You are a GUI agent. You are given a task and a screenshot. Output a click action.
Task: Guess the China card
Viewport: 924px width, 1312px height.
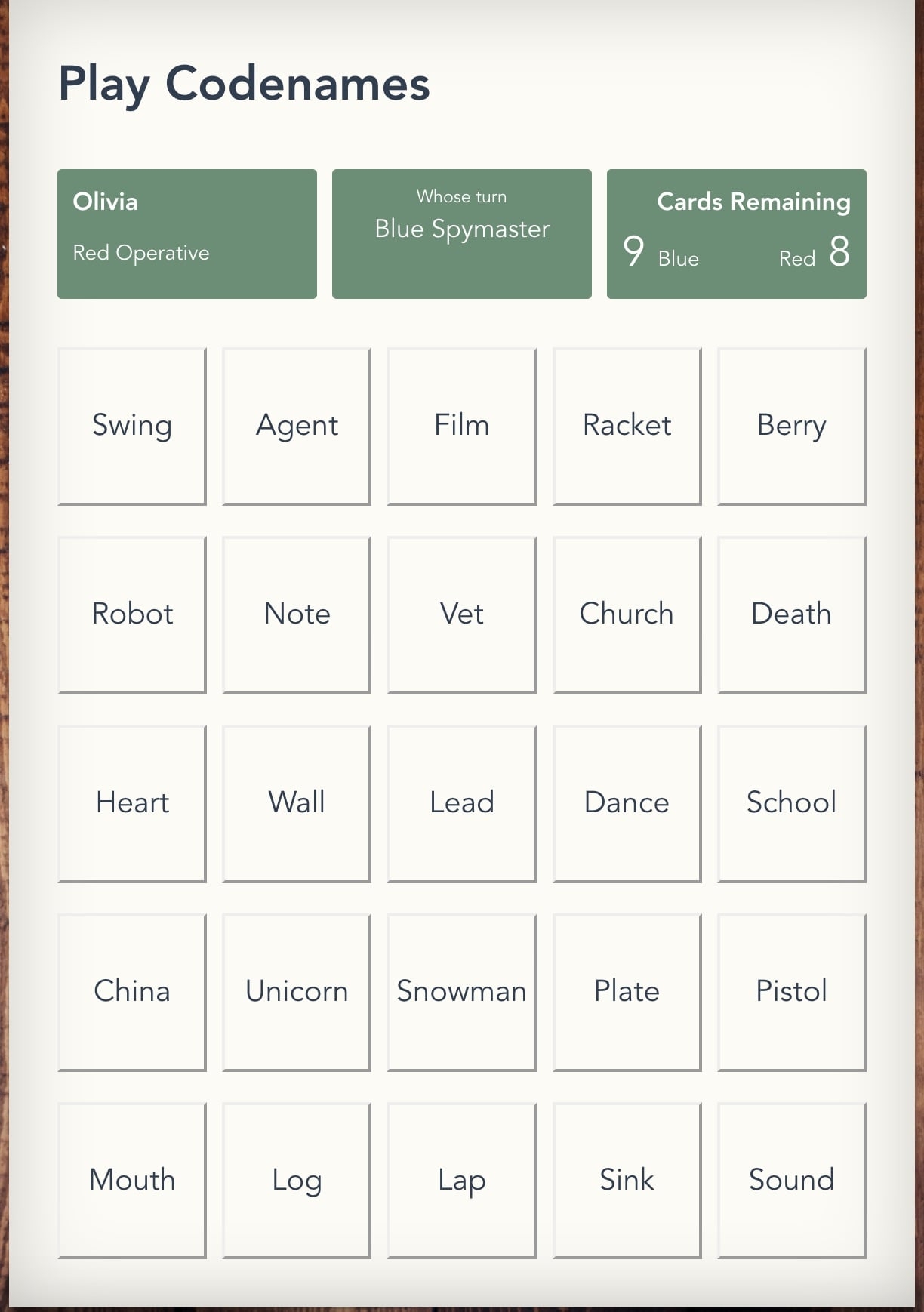pos(132,992)
